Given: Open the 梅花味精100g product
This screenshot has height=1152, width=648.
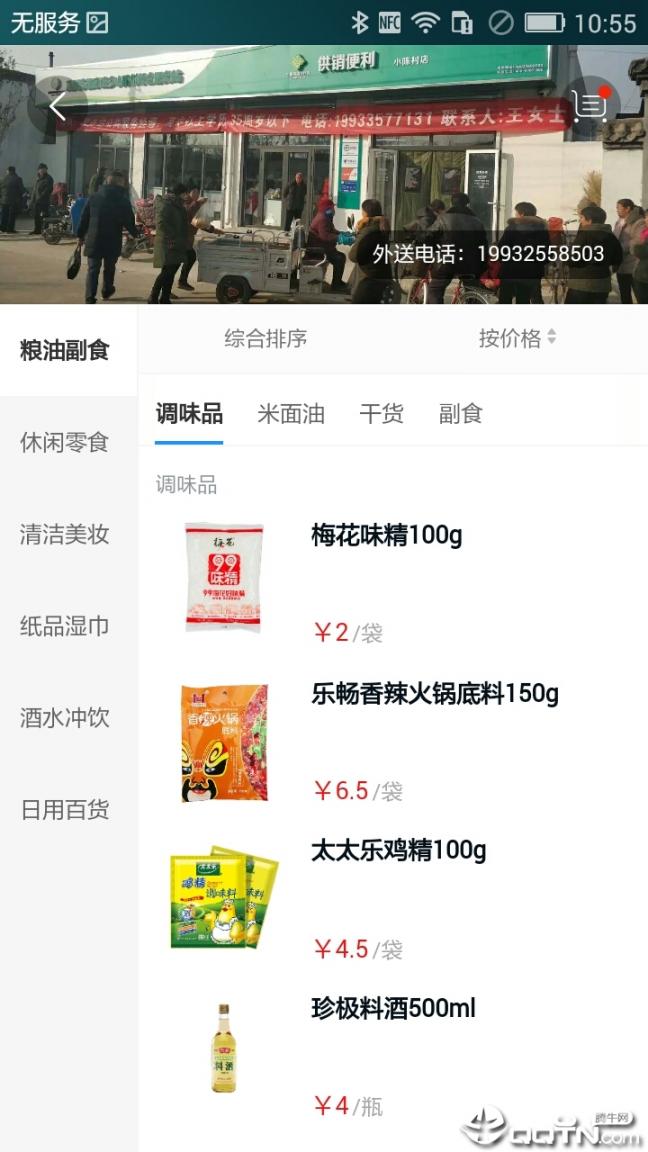Looking at the screenshot, I should [387, 536].
